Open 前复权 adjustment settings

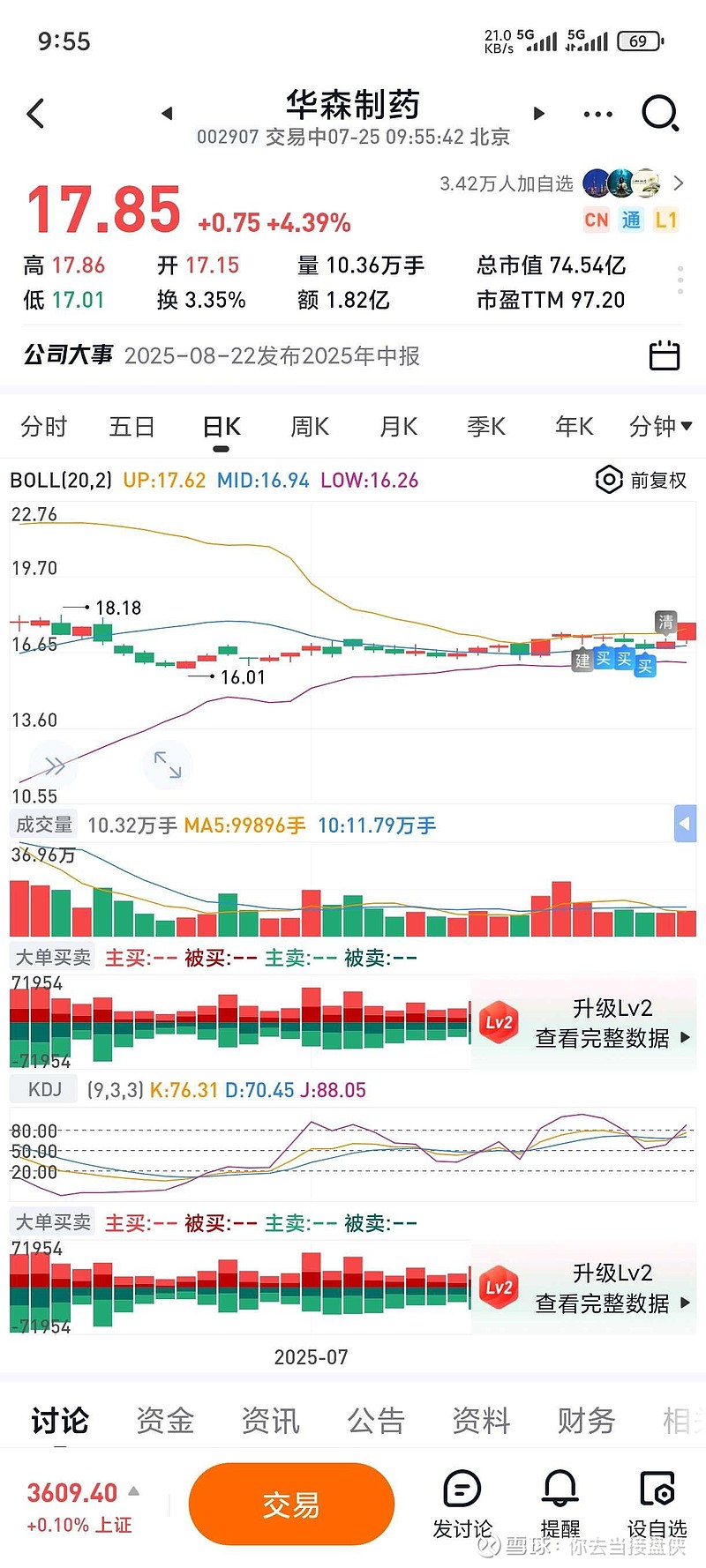(642, 480)
